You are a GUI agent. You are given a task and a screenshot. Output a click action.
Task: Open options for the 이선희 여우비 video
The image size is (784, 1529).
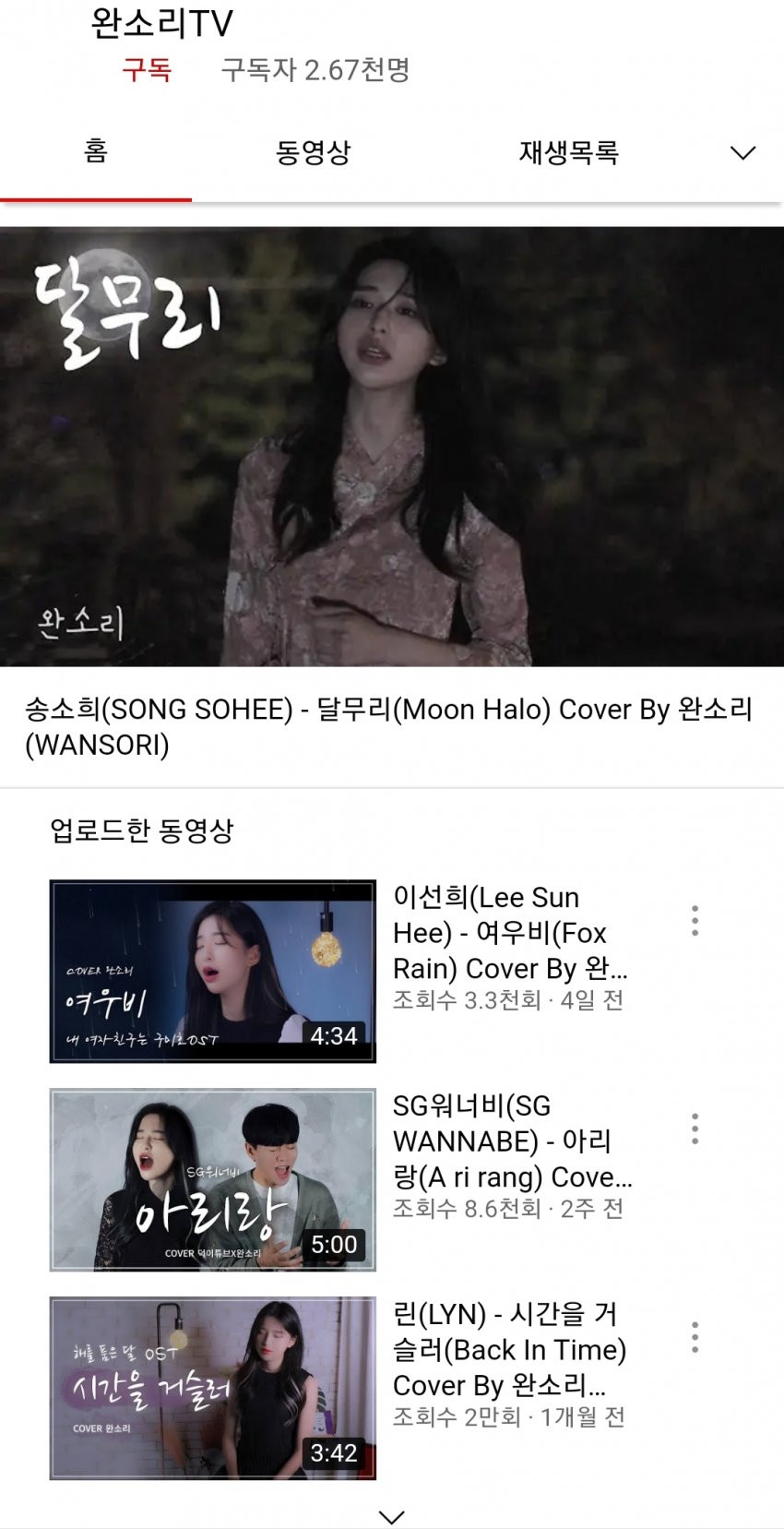coord(695,921)
